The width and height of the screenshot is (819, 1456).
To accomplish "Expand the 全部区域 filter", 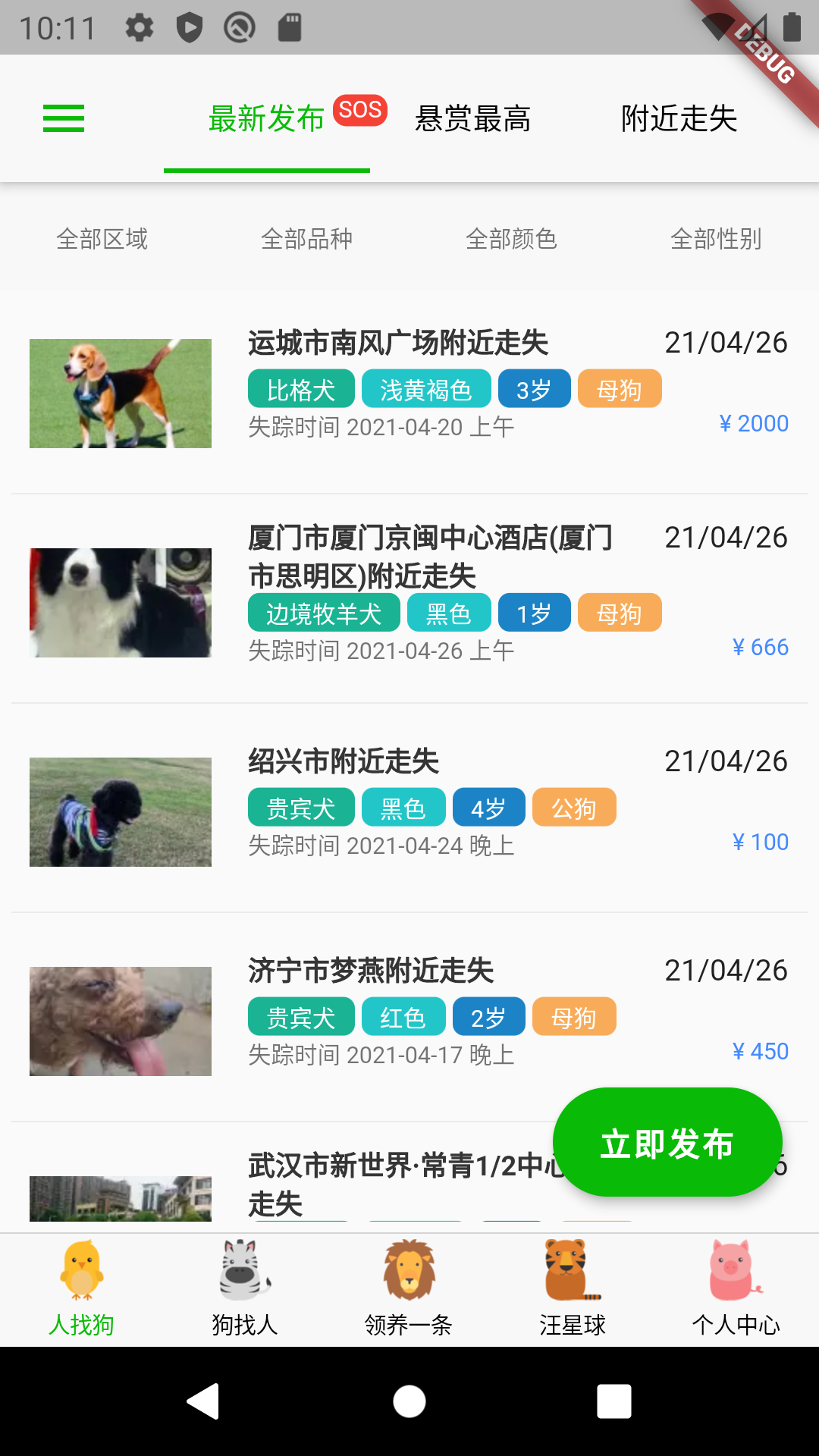I will 102,239.
